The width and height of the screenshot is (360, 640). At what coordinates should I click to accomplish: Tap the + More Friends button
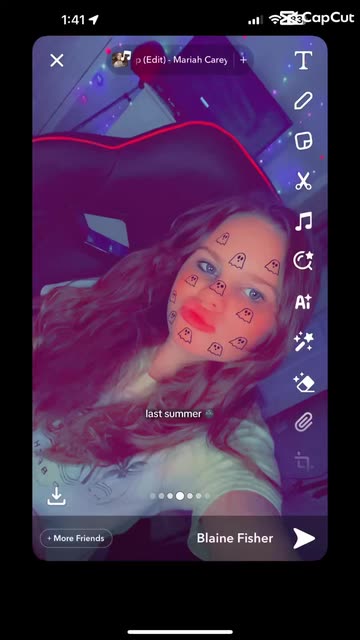76,538
